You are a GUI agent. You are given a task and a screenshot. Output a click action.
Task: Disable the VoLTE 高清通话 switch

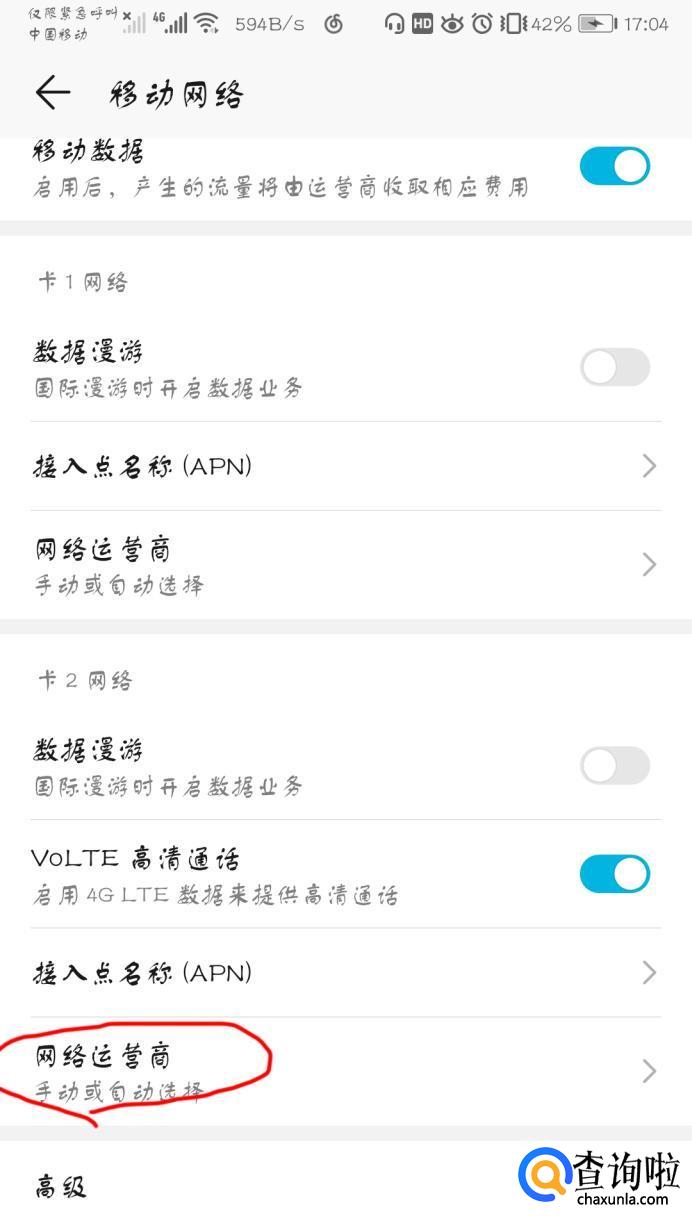click(614, 874)
